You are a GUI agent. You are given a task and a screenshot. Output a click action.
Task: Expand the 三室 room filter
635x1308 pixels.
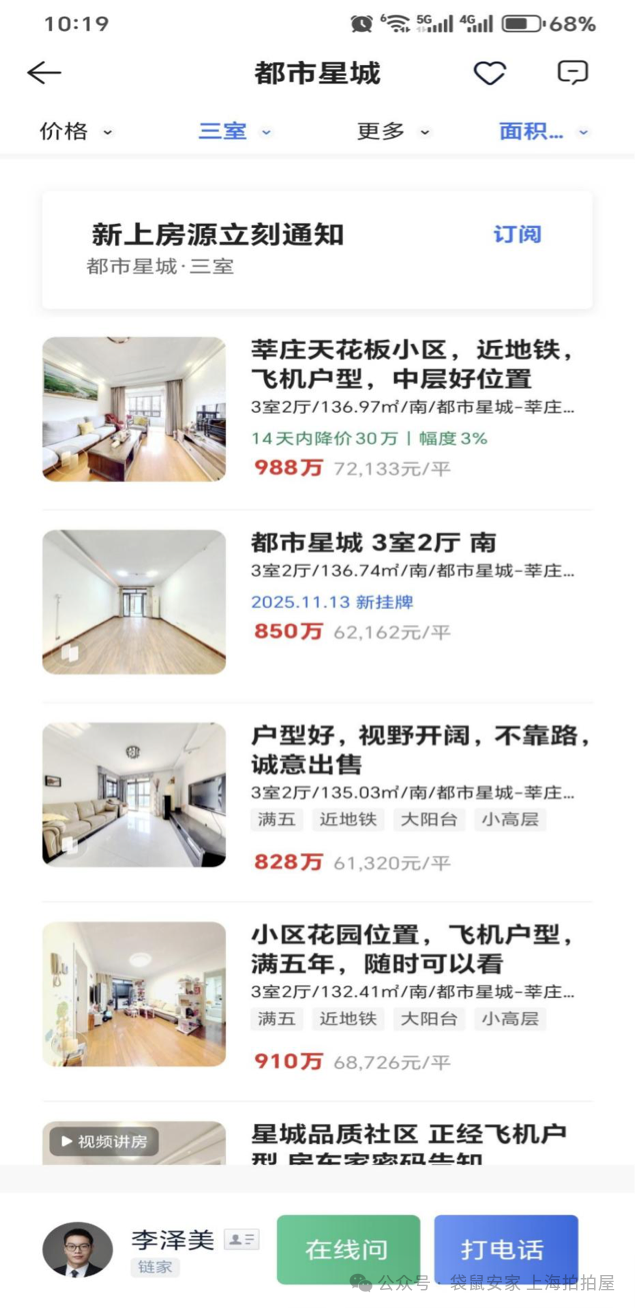tap(234, 131)
